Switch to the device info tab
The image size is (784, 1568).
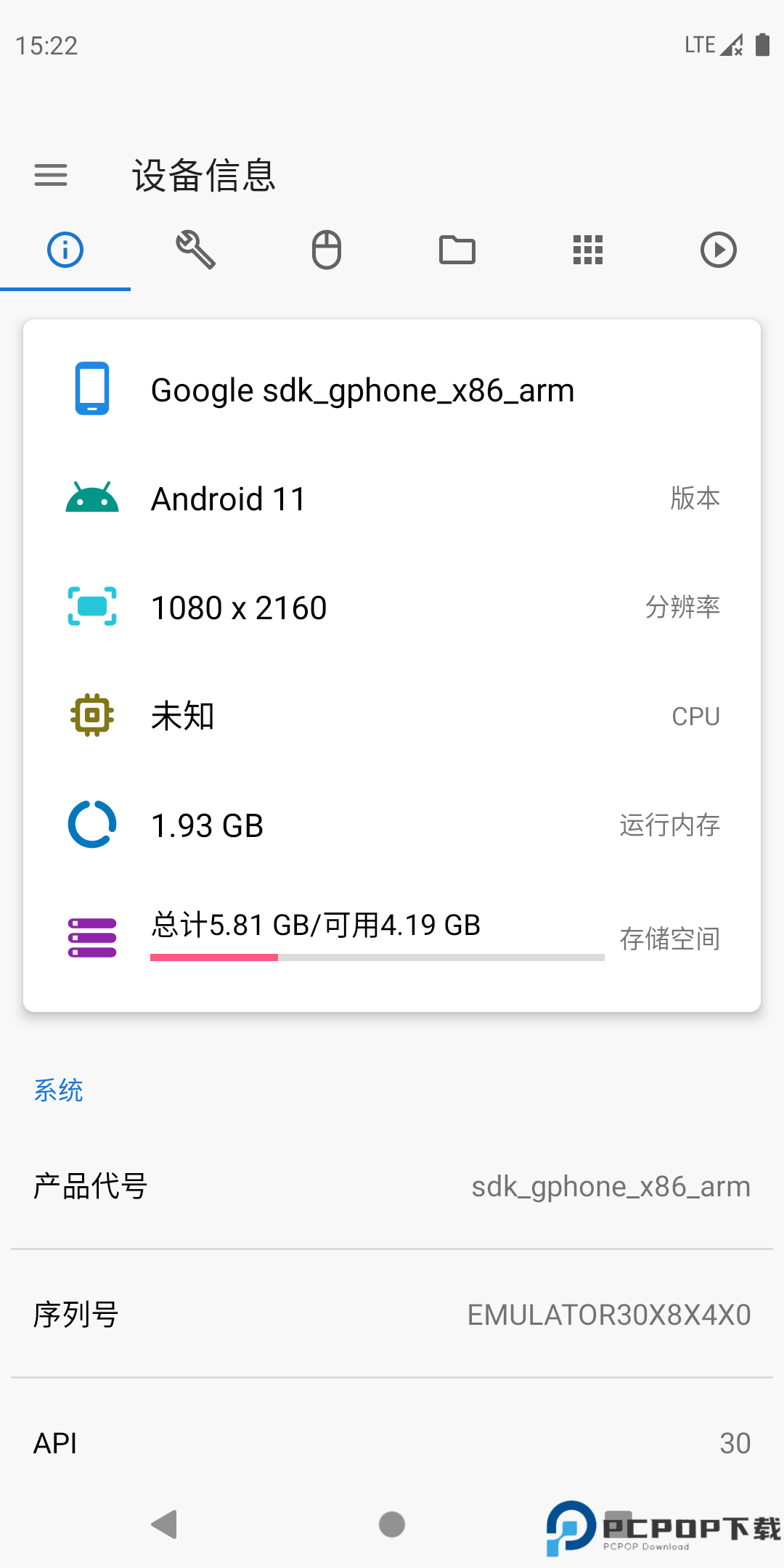coord(65,250)
